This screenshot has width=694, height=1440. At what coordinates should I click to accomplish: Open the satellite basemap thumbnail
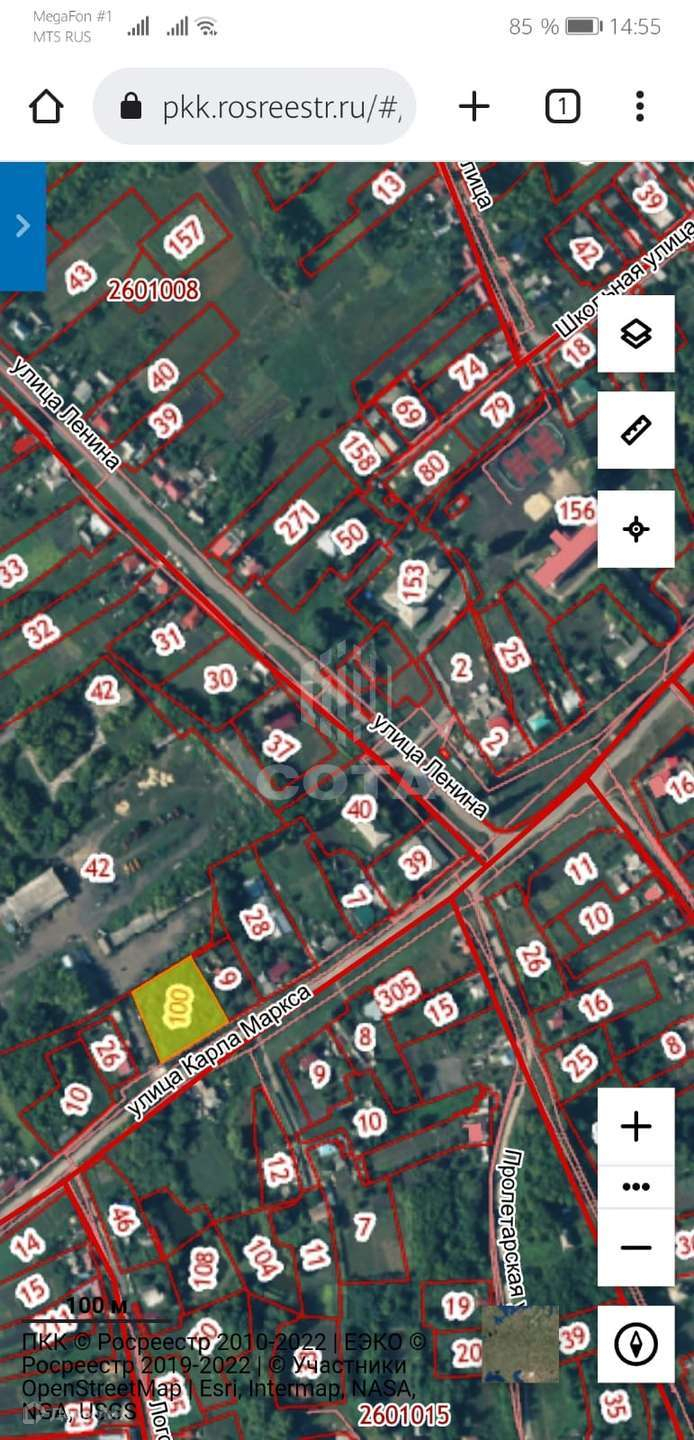coord(520,1344)
